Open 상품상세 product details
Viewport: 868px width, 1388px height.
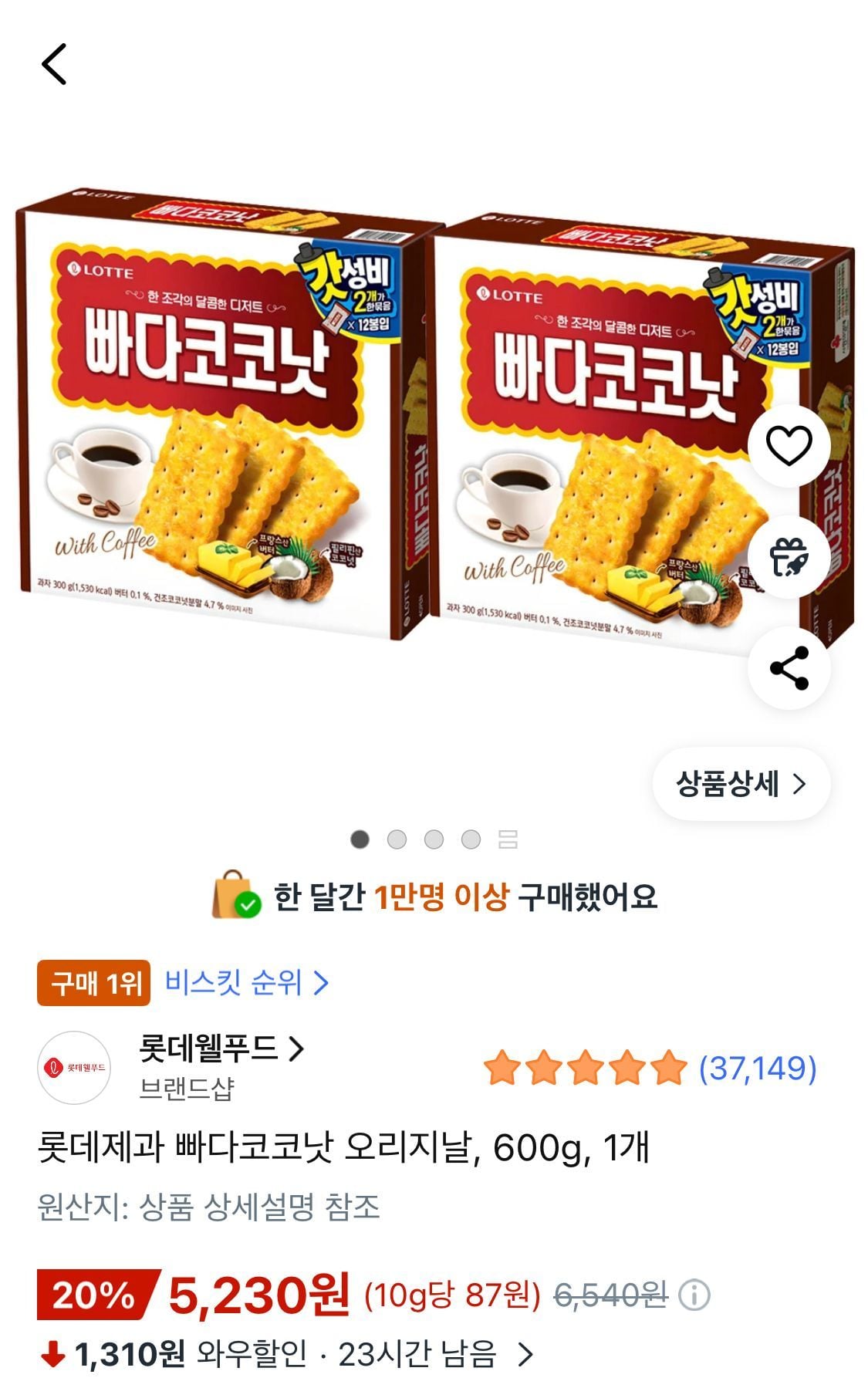click(x=741, y=784)
